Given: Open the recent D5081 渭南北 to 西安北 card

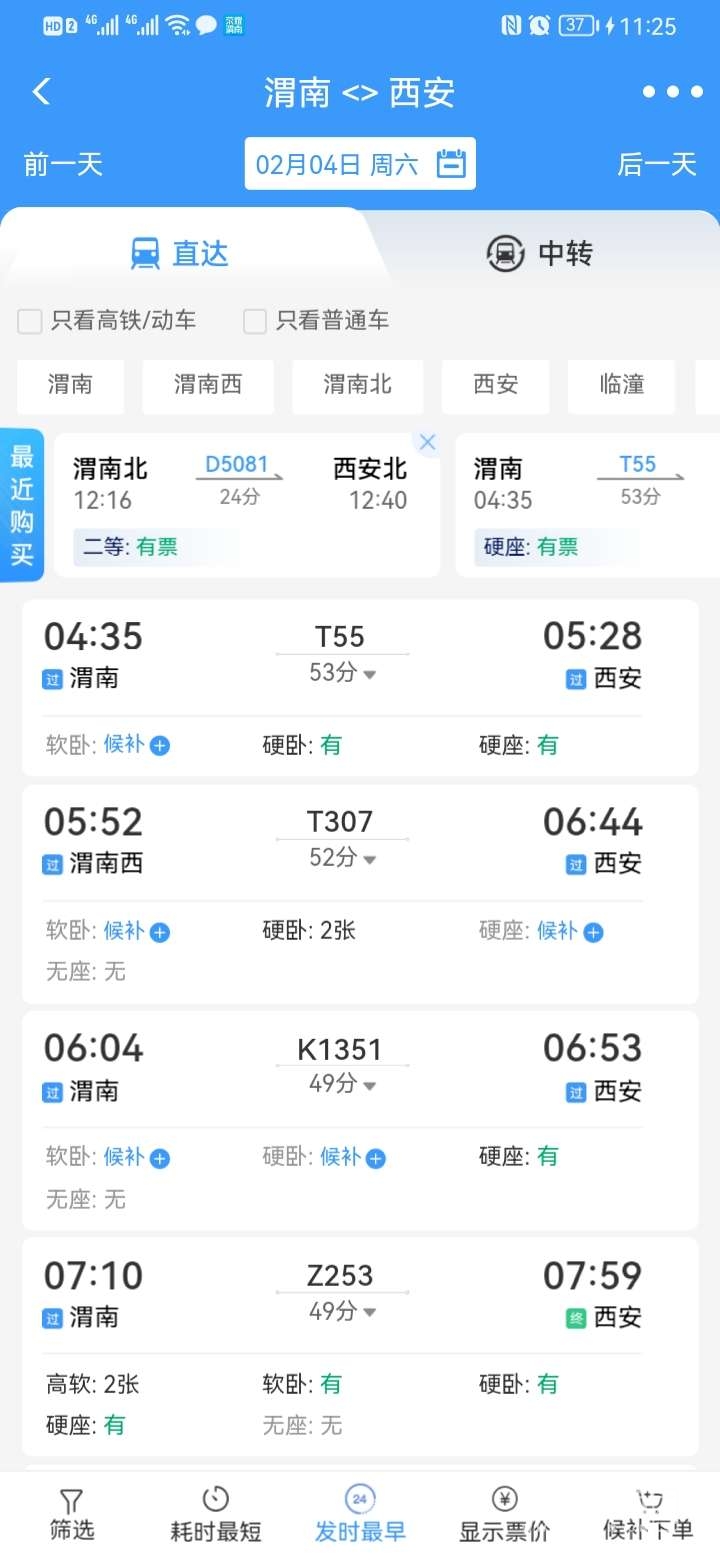Looking at the screenshot, I should pyautogui.click(x=240, y=505).
